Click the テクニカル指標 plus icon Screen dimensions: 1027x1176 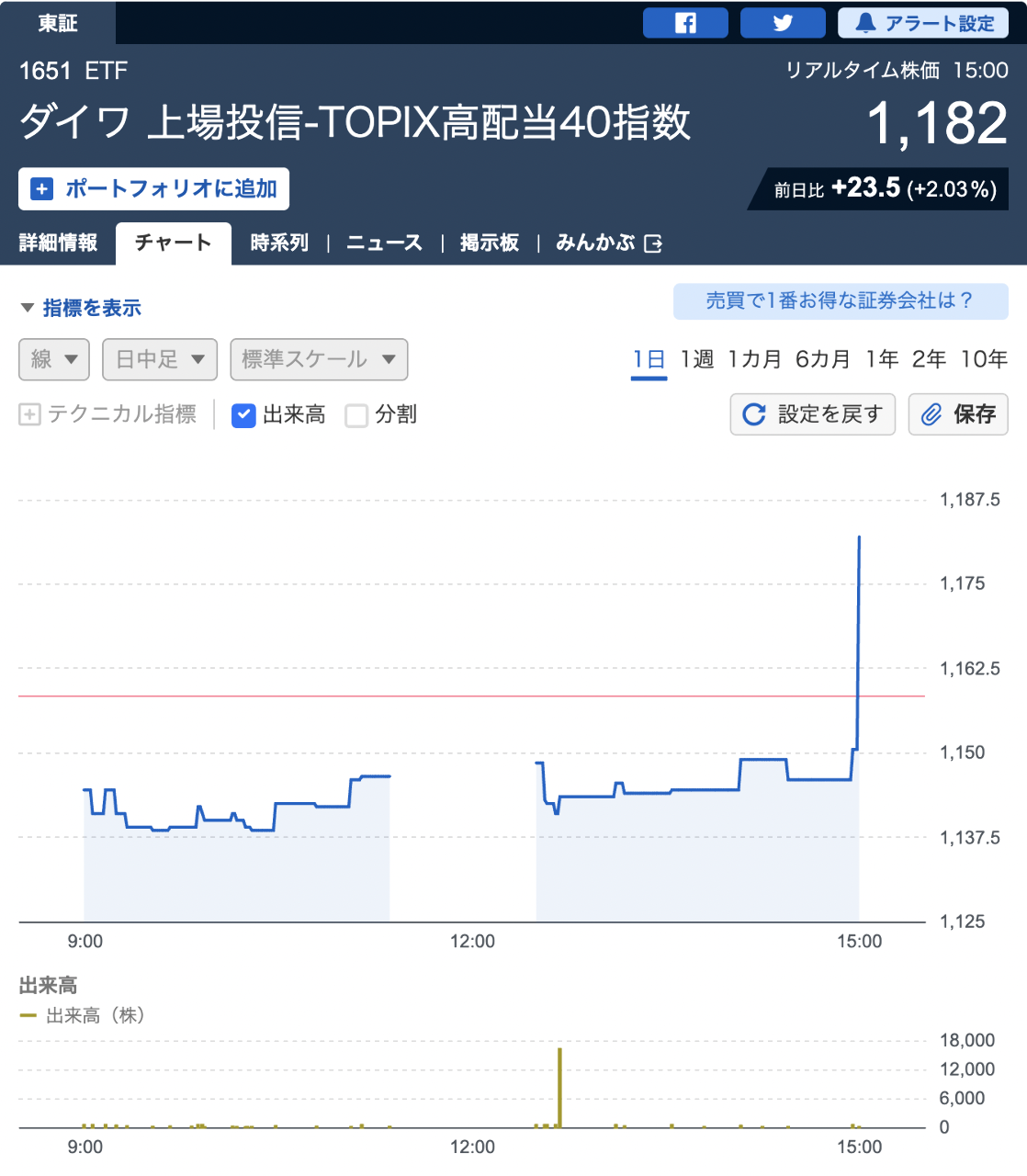[28, 414]
